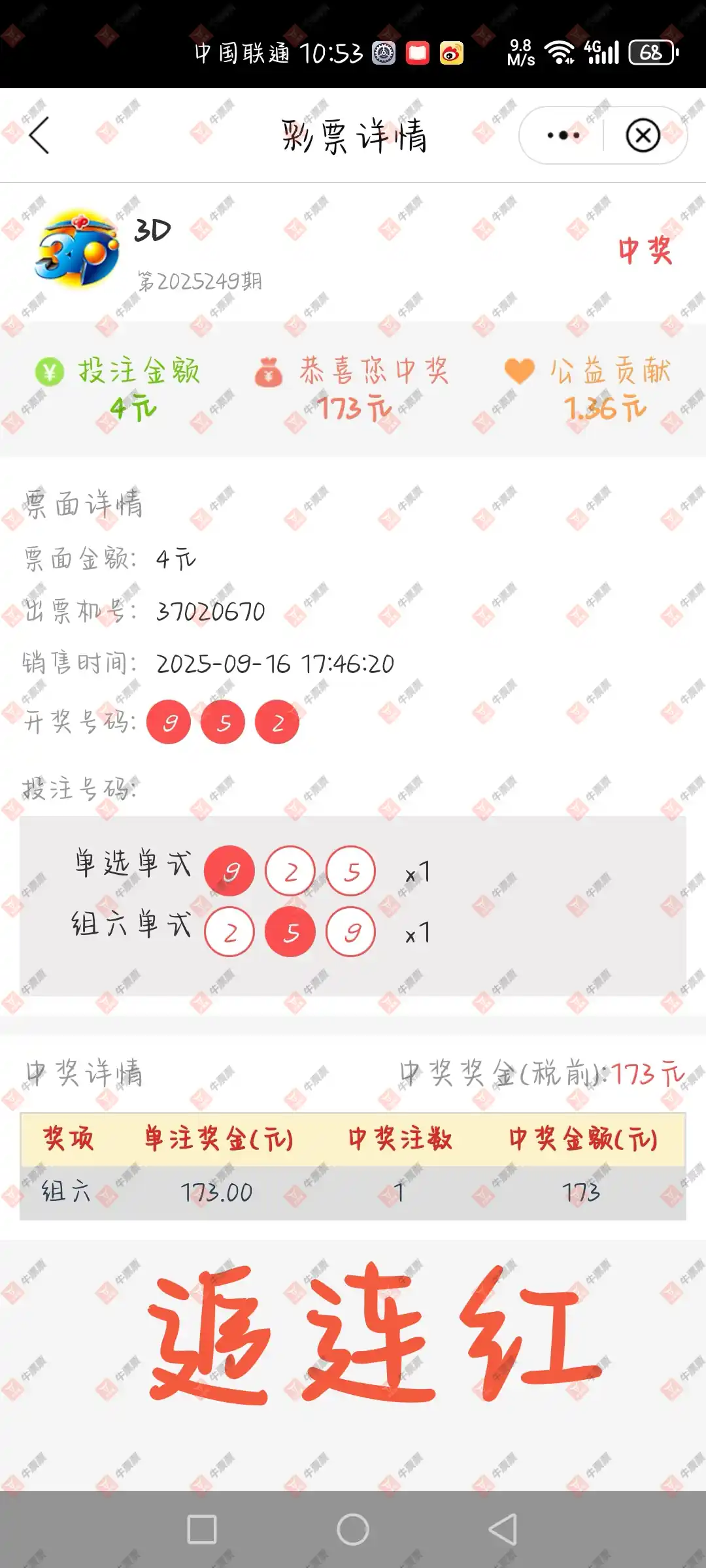Close the mini program

click(x=643, y=136)
